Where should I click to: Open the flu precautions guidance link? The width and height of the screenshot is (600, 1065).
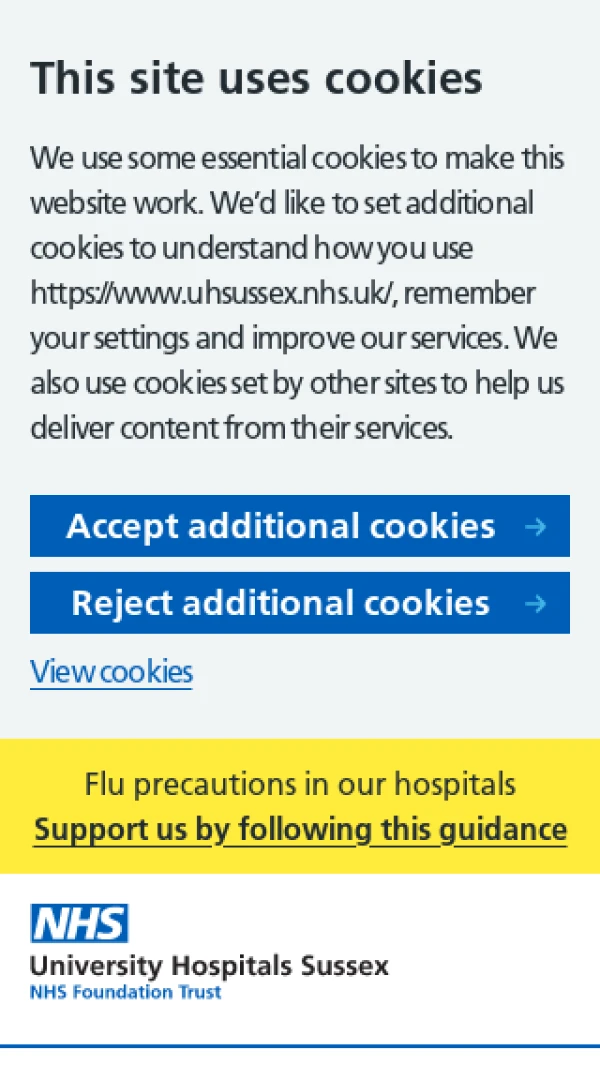point(300,829)
